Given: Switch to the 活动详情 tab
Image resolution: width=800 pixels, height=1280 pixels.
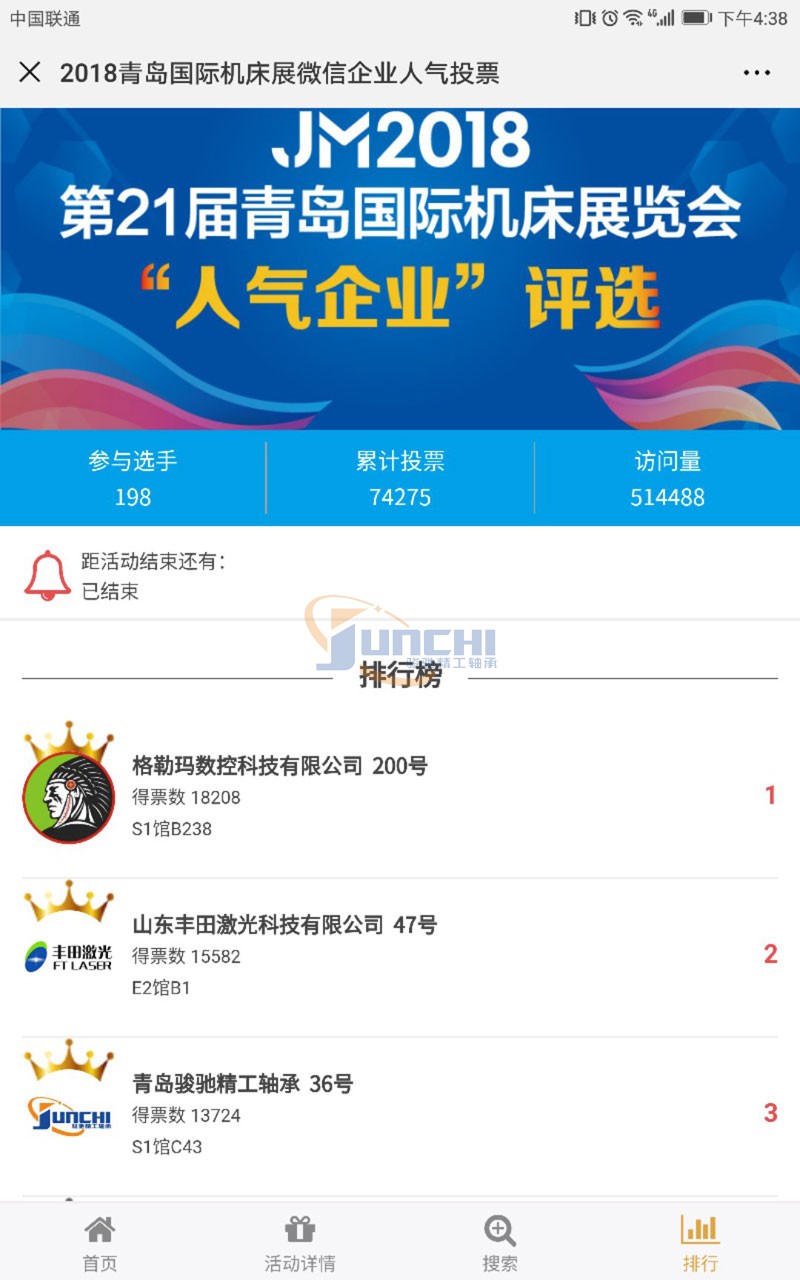Looking at the screenshot, I should [300, 1243].
